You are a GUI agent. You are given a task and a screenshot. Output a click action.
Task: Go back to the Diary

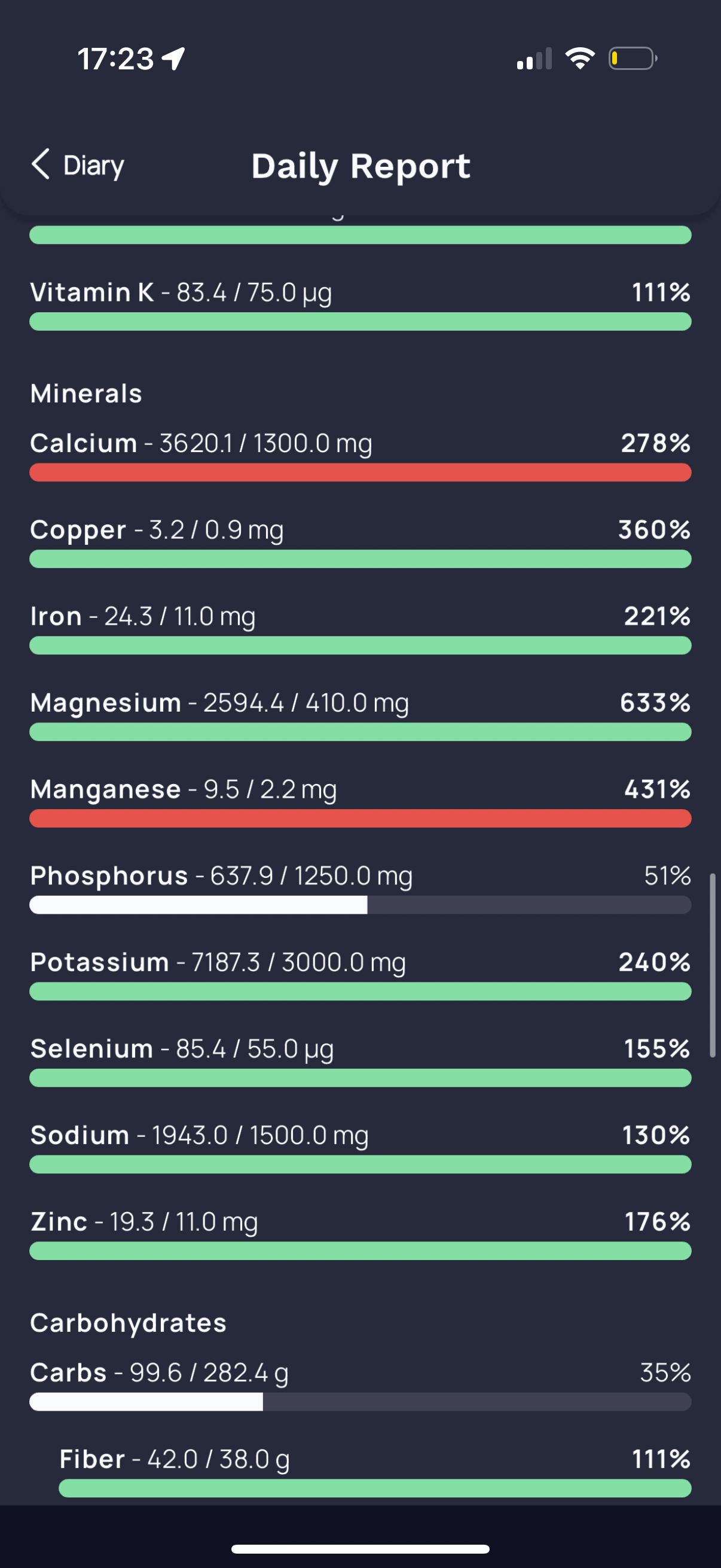pyautogui.click(x=78, y=165)
